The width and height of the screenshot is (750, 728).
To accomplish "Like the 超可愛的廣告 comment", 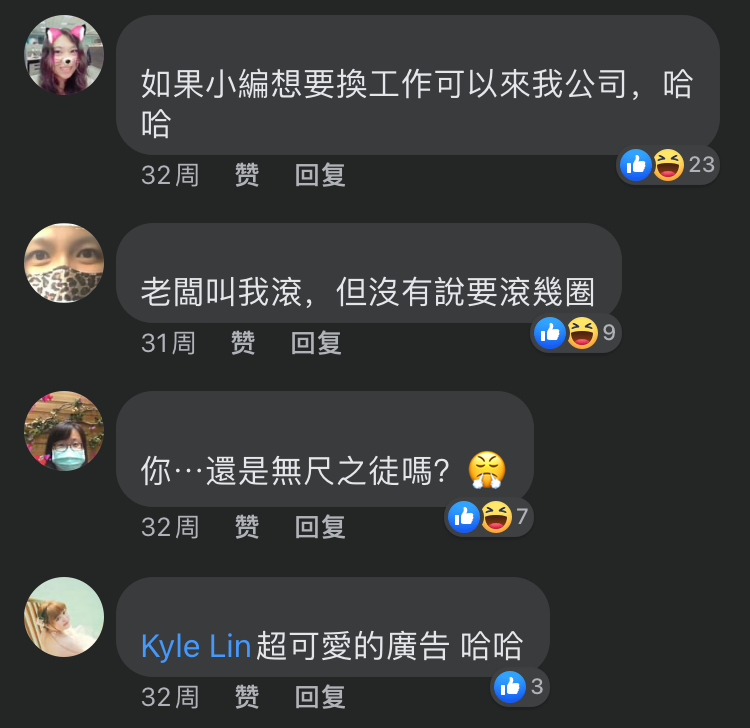I will (246, 696).
